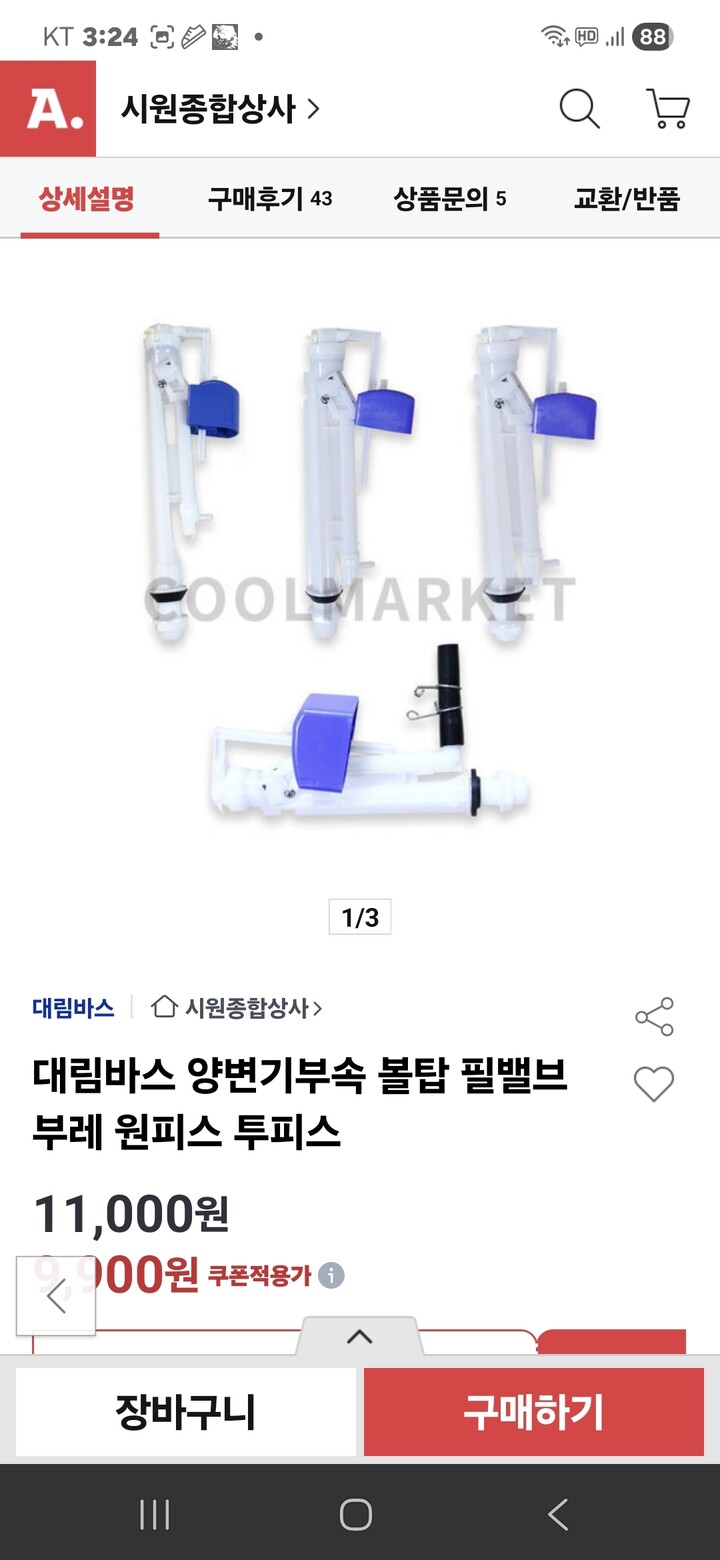Expand the bottom sheet with the chevron
Screen dimensions: 720x1560
[360, 1336]
